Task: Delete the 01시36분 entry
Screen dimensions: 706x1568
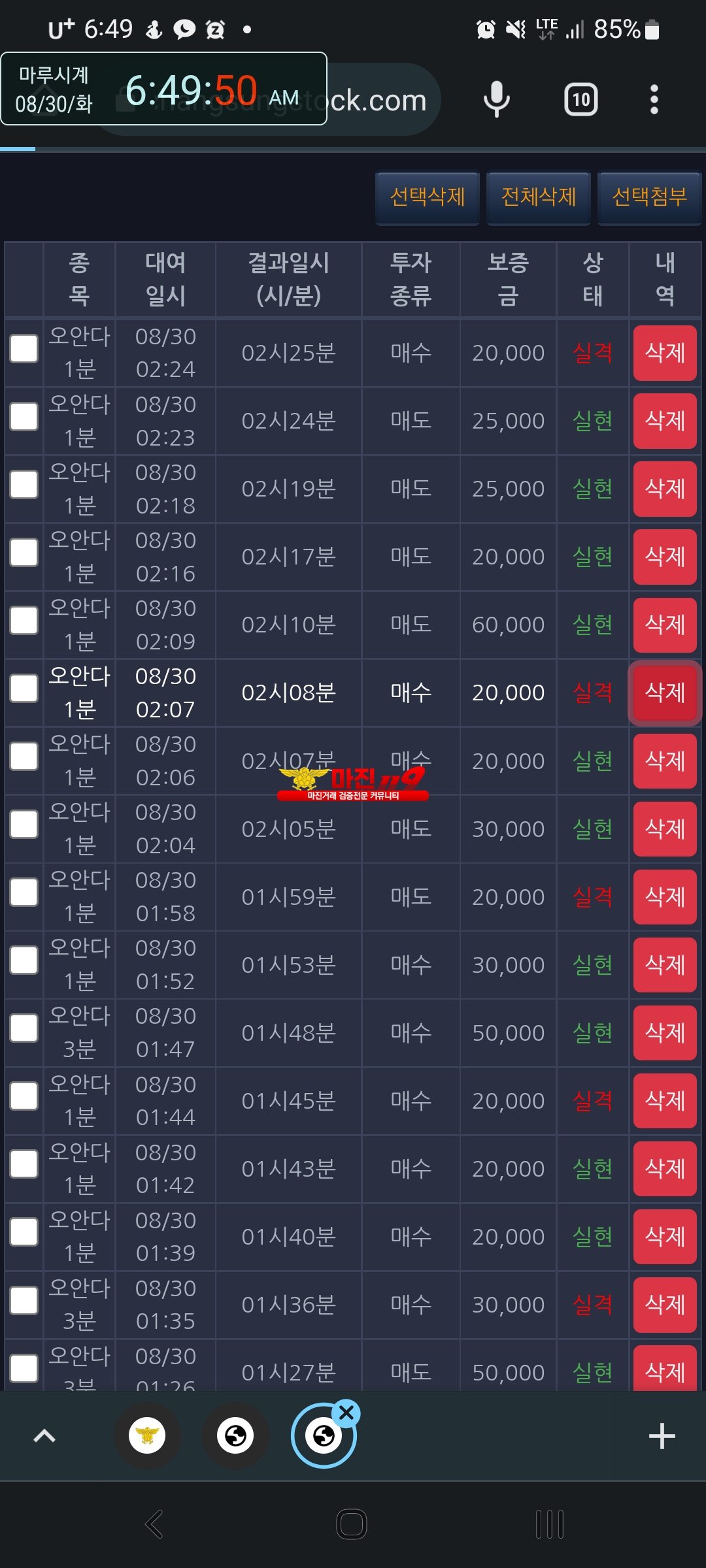Action: point(664,1304)
